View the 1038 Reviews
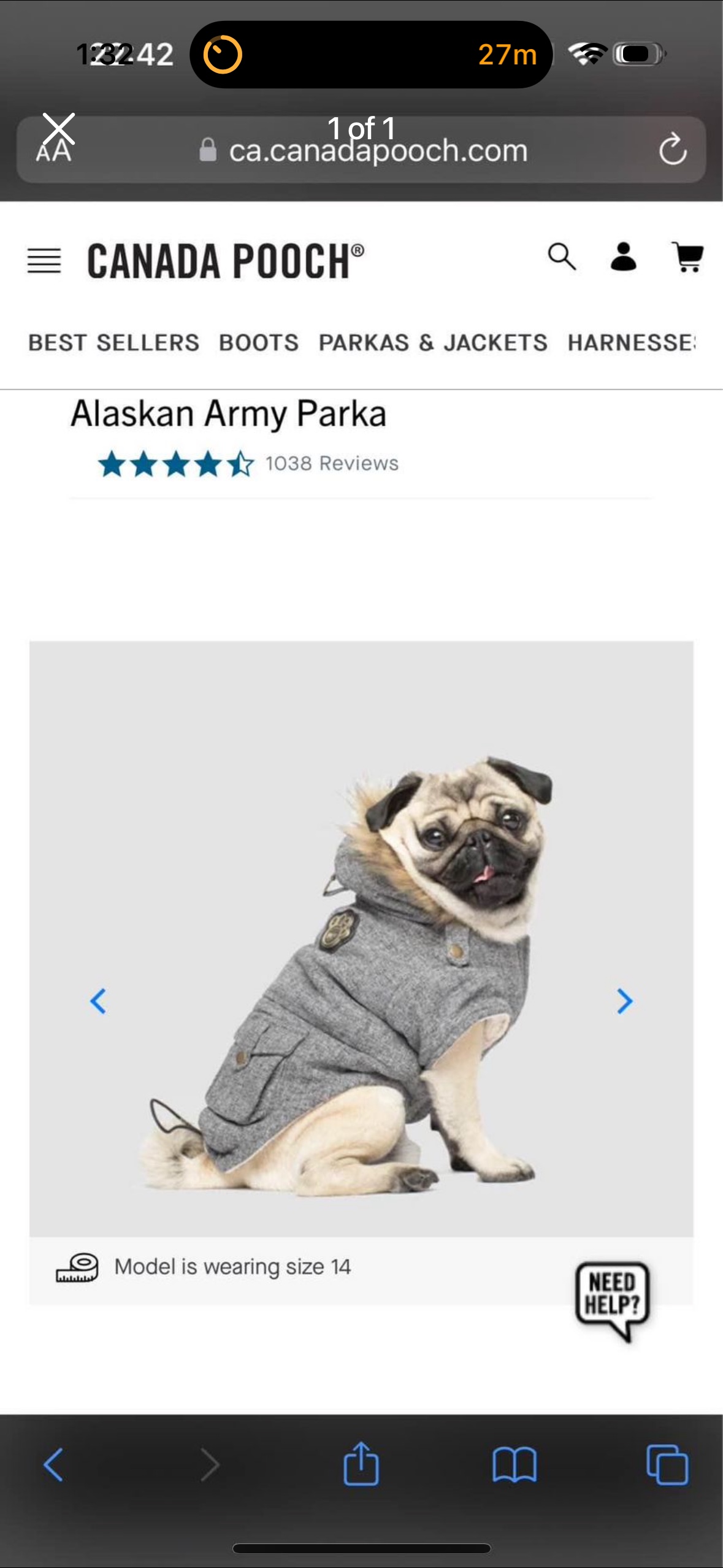This screenshot has height=1568, width=723. [x=331, y=463]
